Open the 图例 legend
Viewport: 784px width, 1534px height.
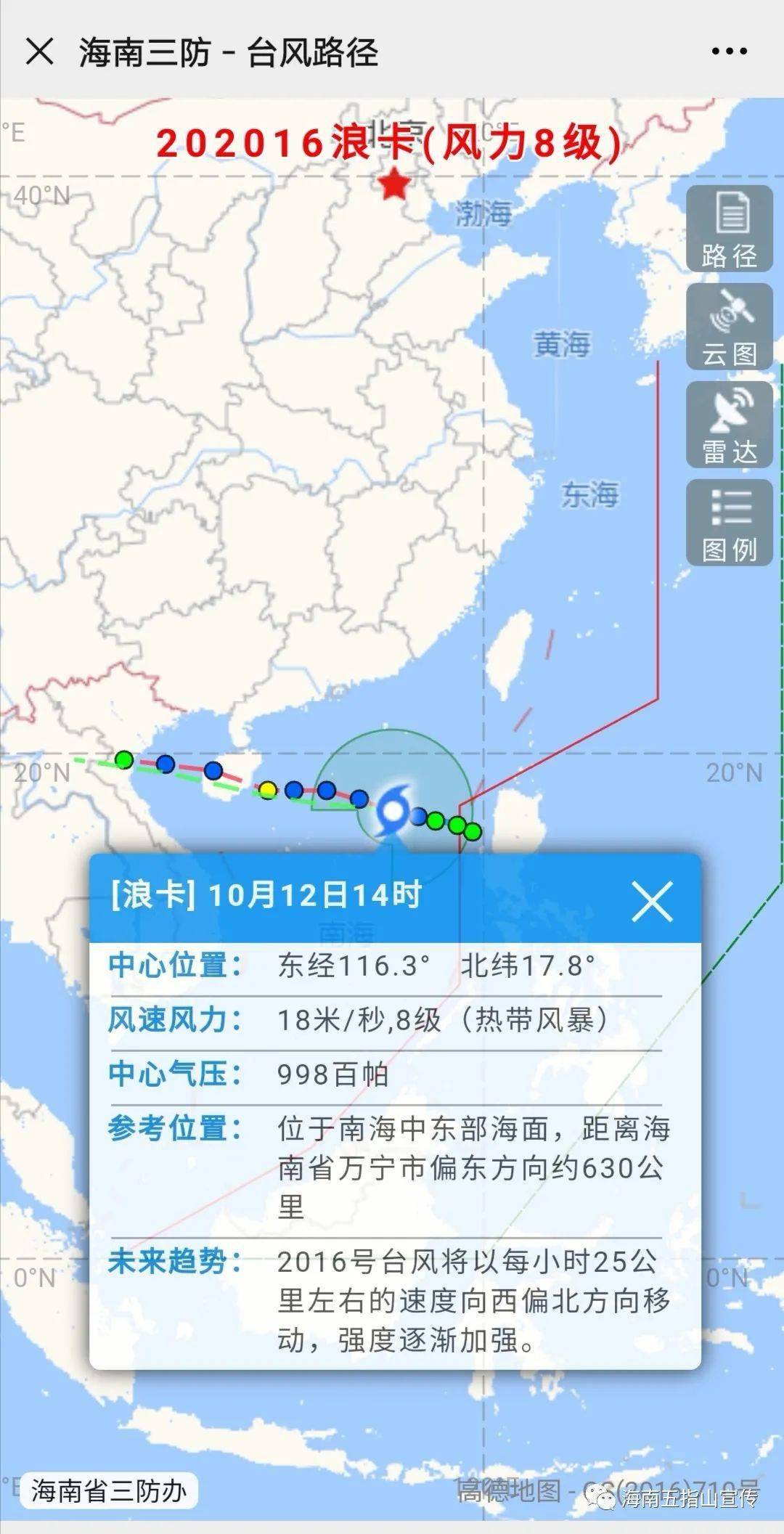click(729, 523)
